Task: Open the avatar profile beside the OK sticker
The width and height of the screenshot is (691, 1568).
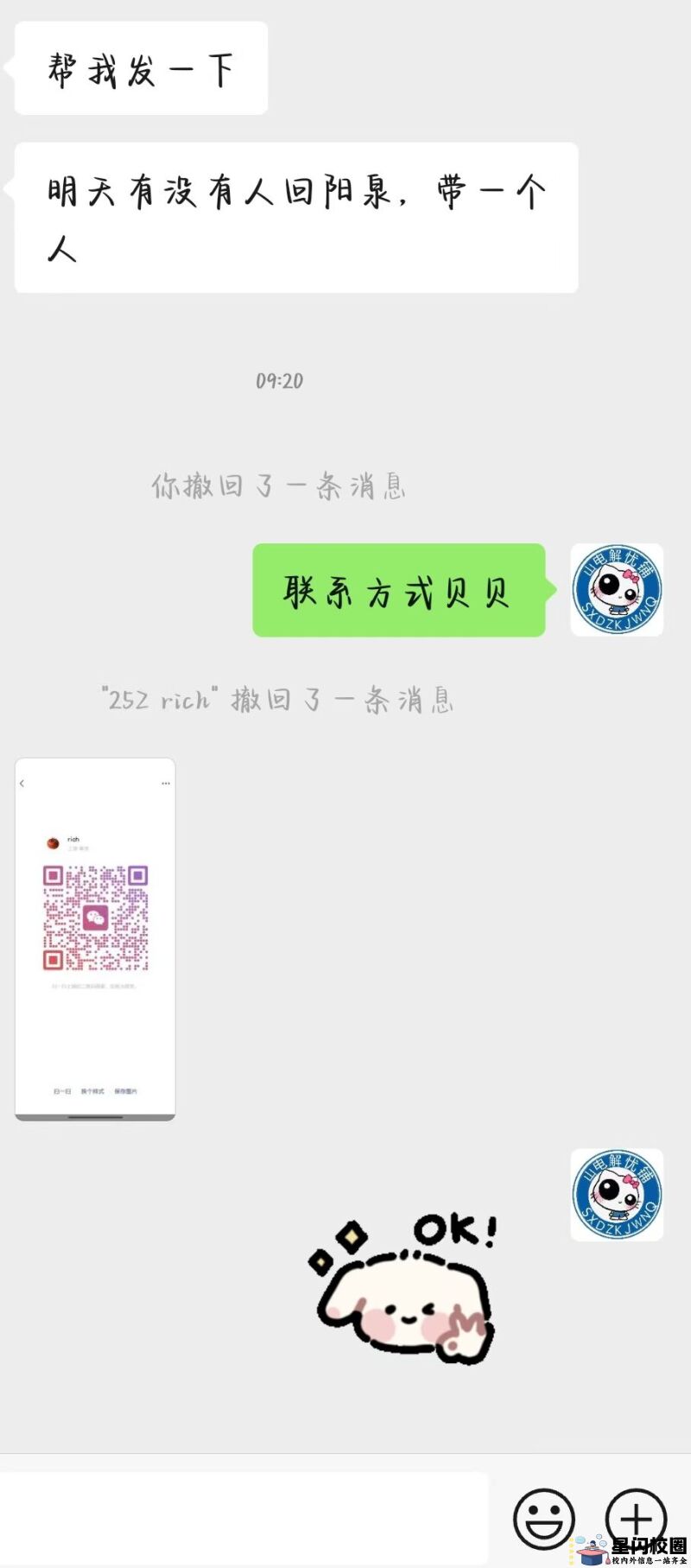Action: (617, 1195)
